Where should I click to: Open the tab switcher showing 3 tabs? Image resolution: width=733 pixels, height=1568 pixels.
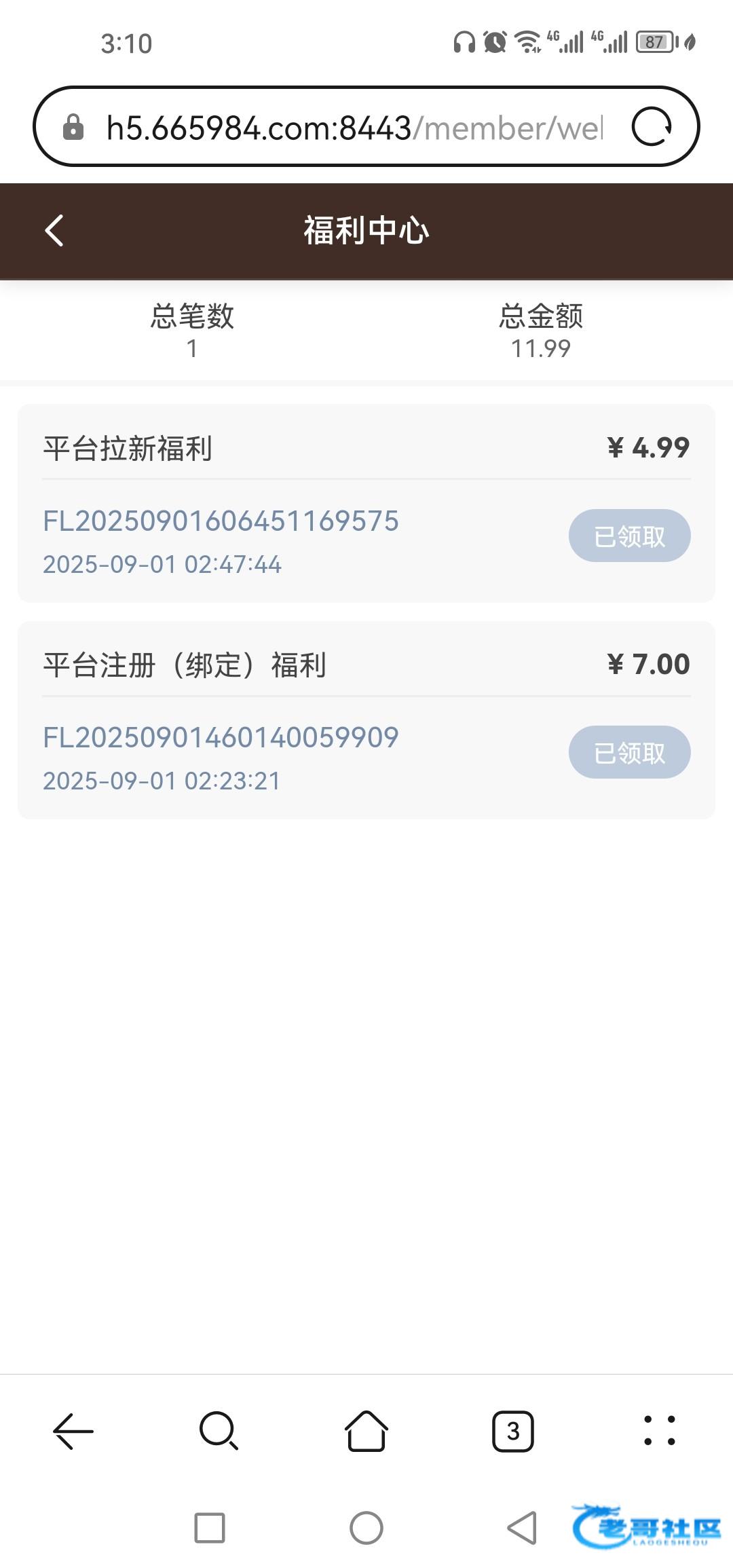coord(512,1431)
